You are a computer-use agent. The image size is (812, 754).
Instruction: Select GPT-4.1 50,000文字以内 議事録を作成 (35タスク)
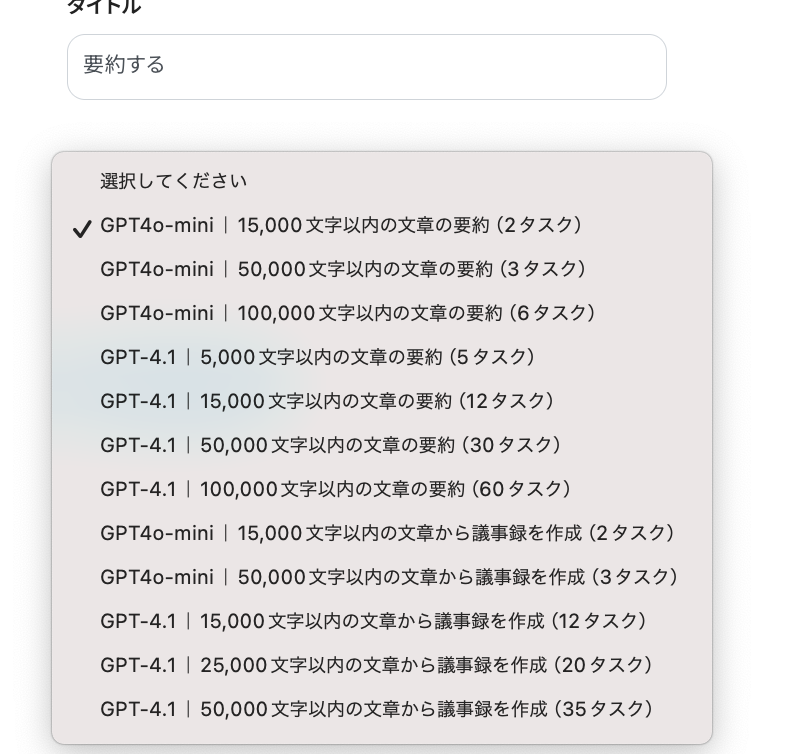pyautogui.click(x=377, y=709)
